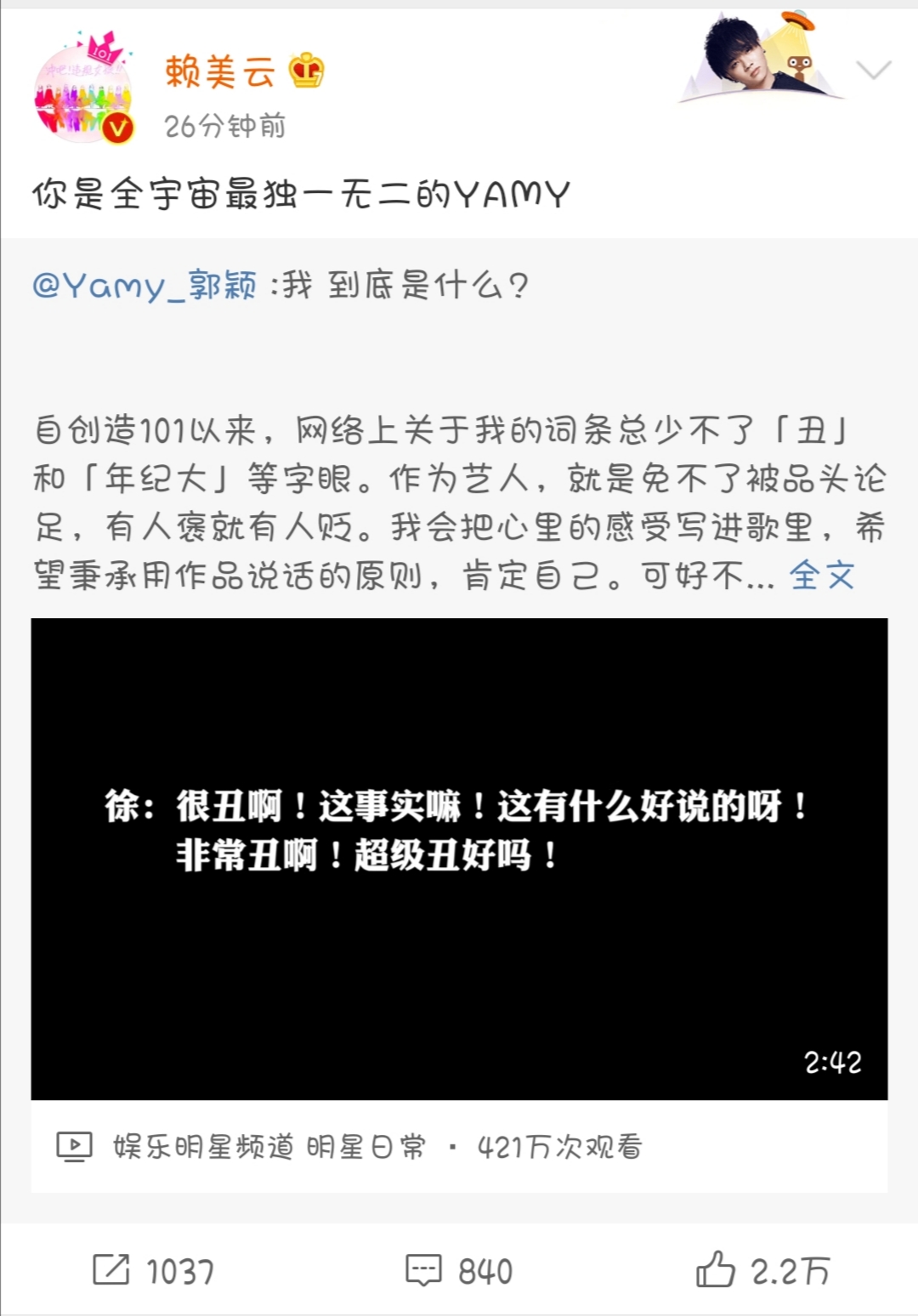Screen dimensions: 918x1316
Task: Open the @Yamy_郭颖 mention link
Action: pos(144,285)
